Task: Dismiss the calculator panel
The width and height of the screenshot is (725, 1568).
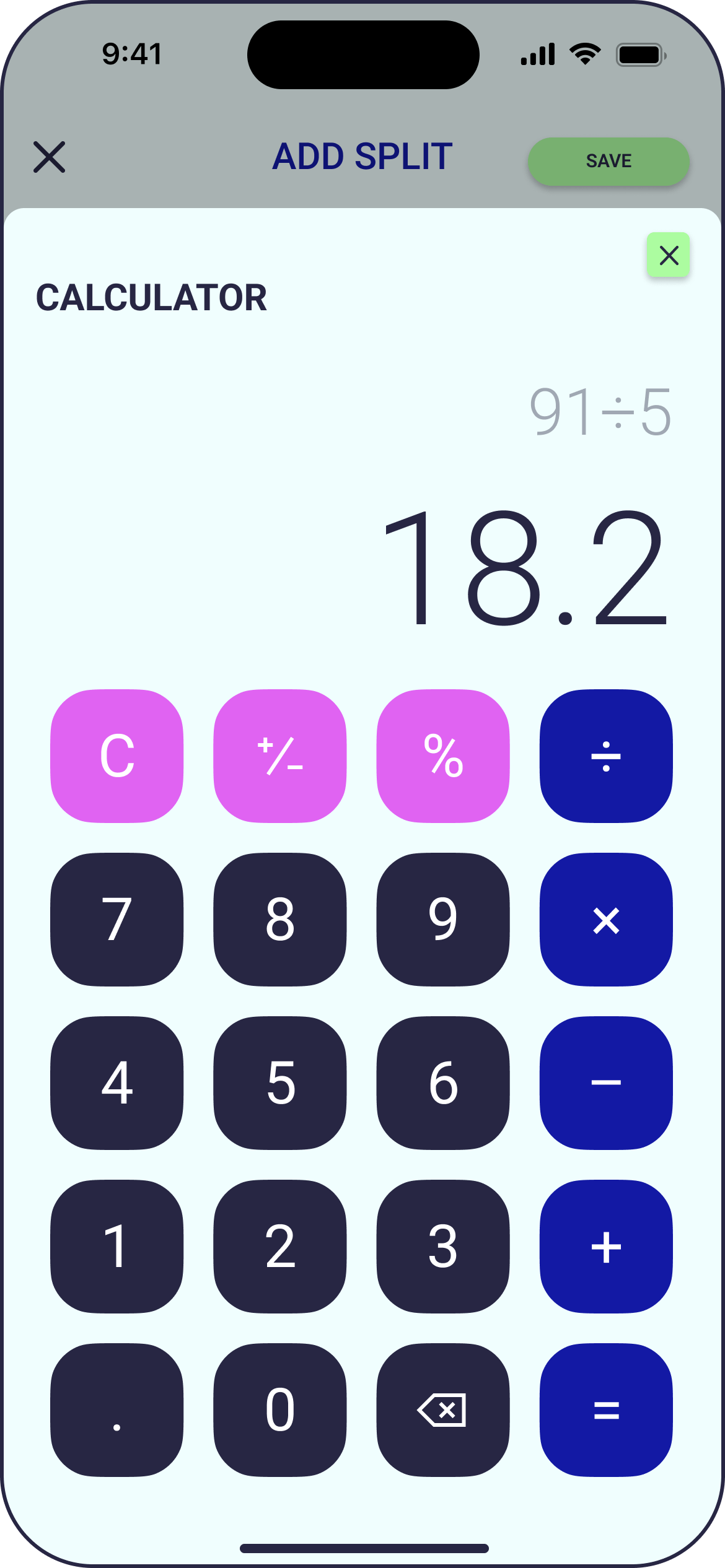Action: coord(668,255)
